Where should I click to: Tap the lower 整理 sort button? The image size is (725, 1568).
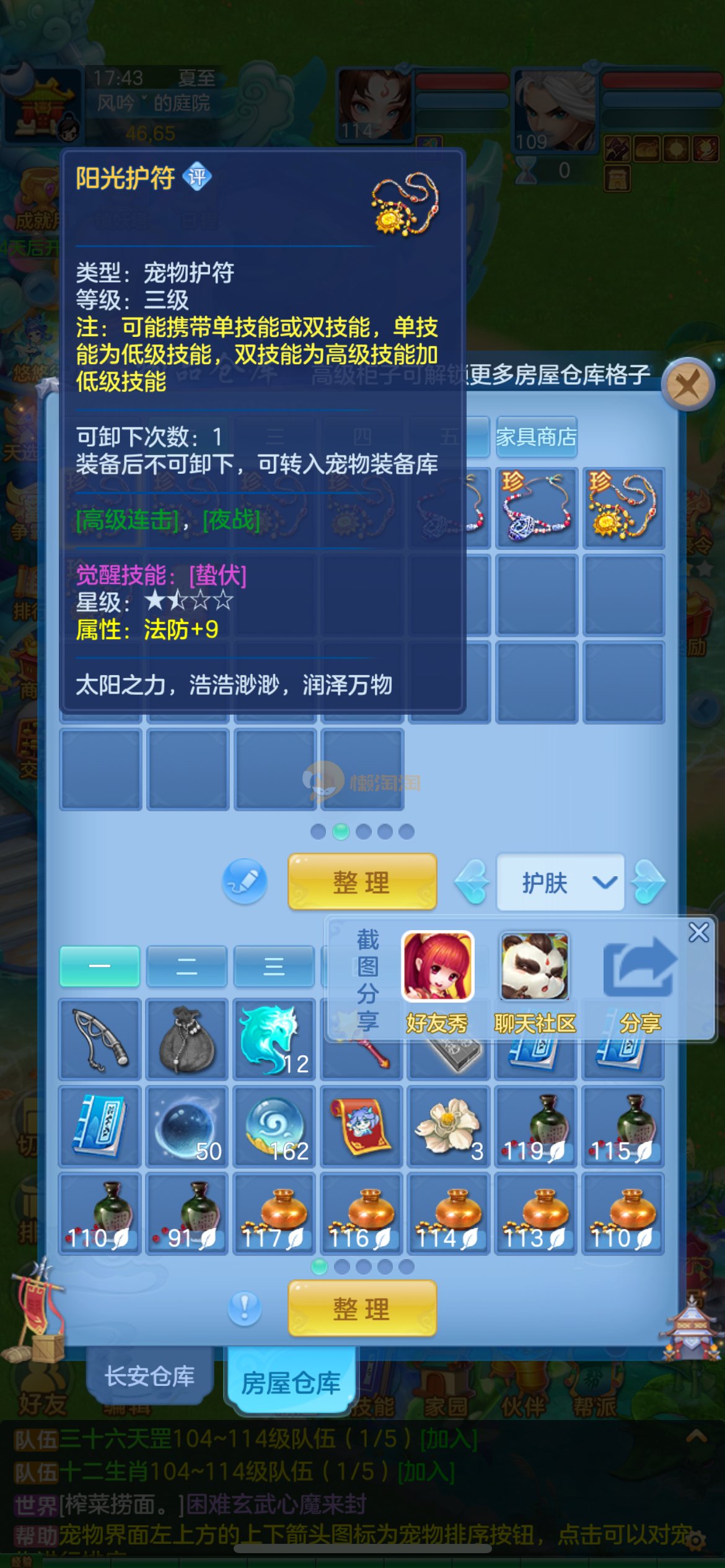coord(362,1309)
